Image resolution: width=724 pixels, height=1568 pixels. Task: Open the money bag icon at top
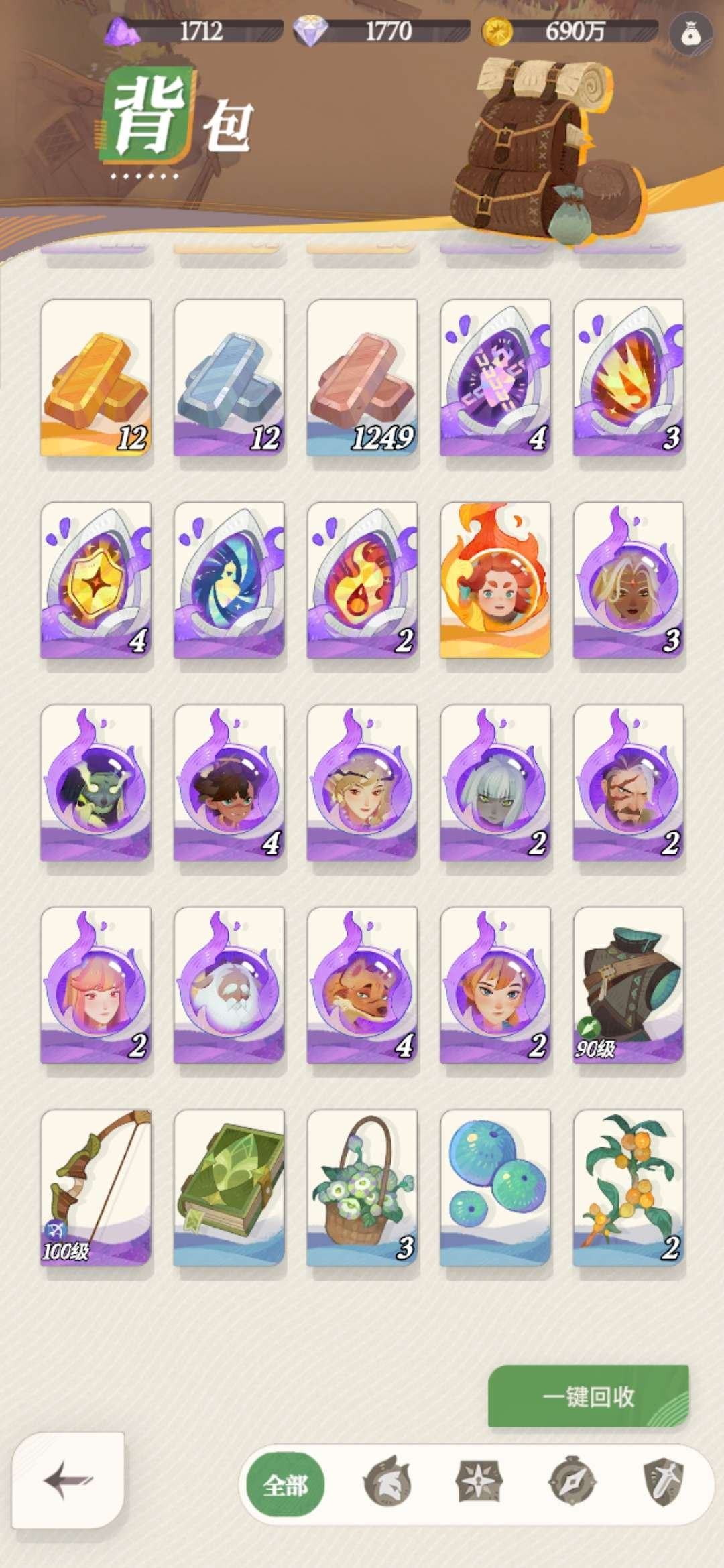coord(691,34)
